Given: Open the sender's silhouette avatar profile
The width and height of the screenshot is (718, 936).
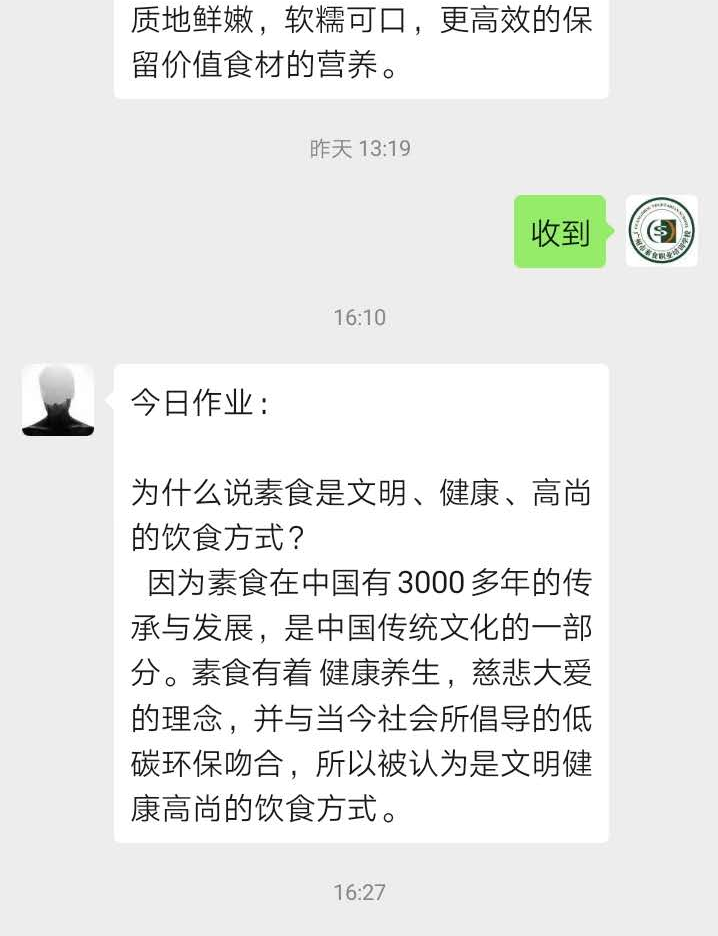Looking at the screenshot, I should 58,400.
